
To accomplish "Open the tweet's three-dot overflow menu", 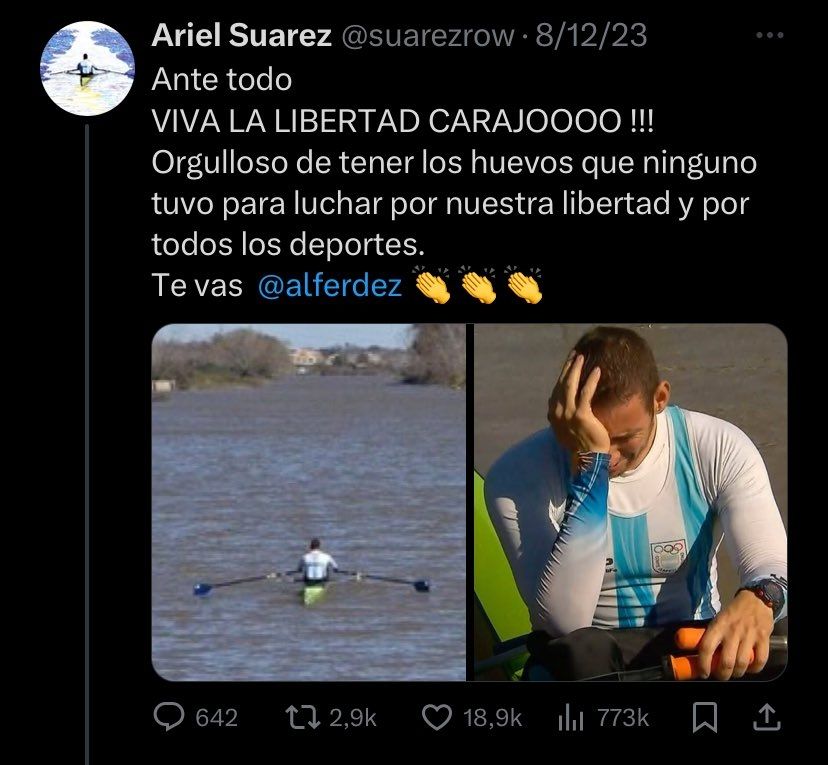I will click(769, 36).
